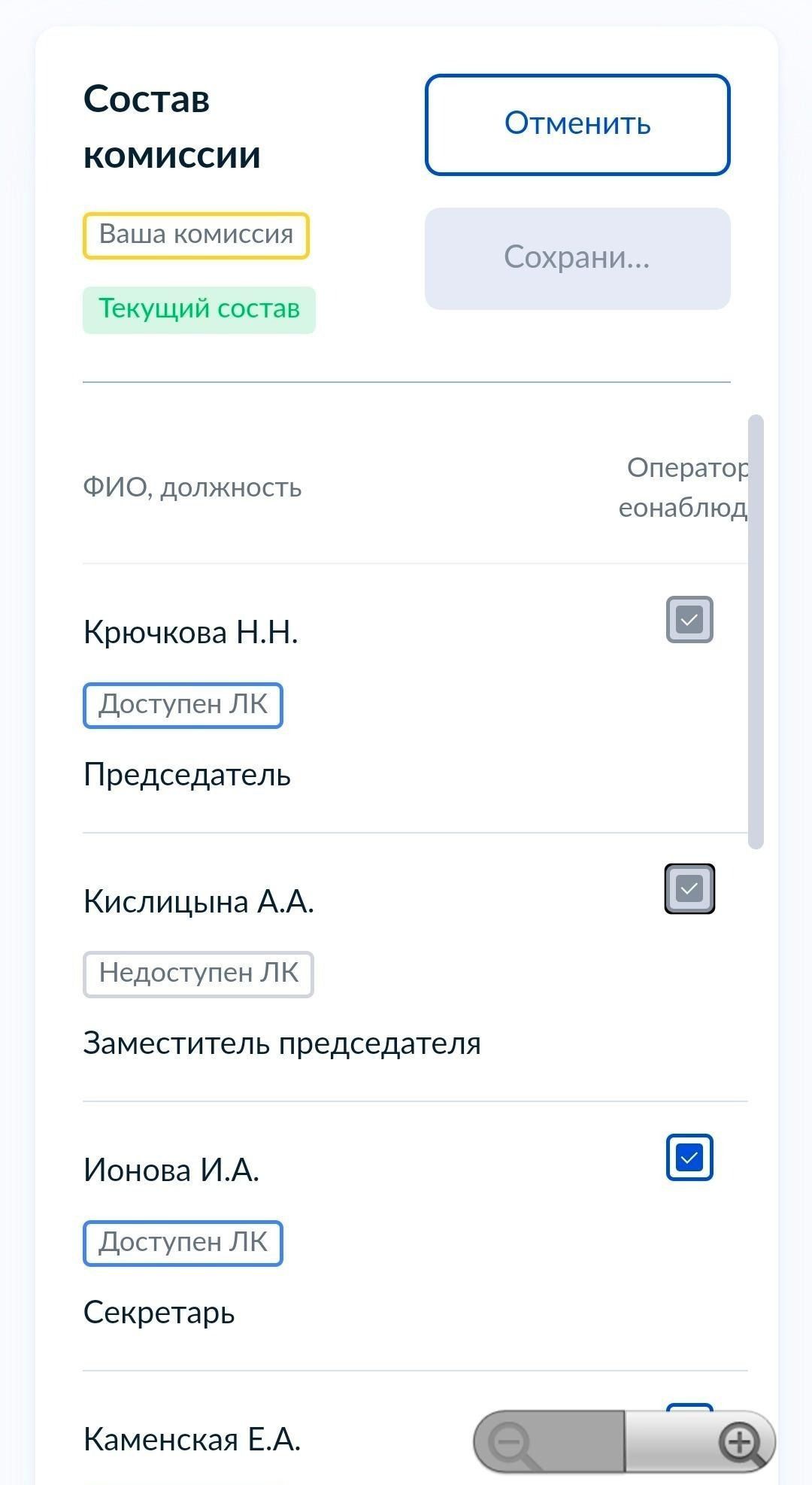Toggle the operator checkbox for Кислицына А.А.
812x1485 pixels.
pyautogui.click(x=689, y=889)
